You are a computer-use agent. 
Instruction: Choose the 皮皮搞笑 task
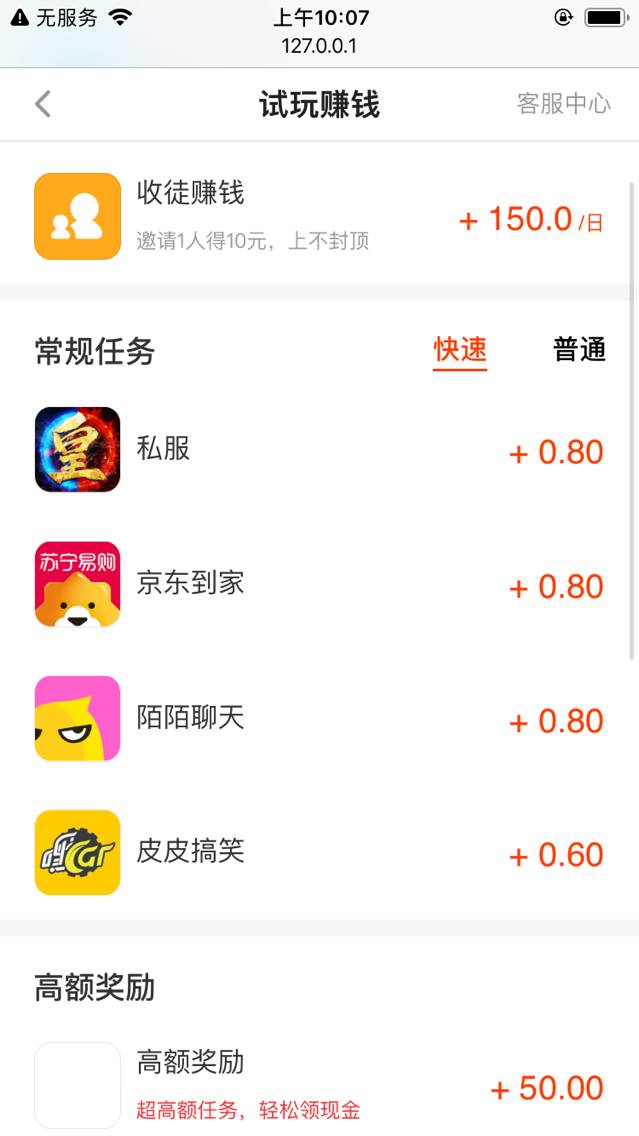319,853
